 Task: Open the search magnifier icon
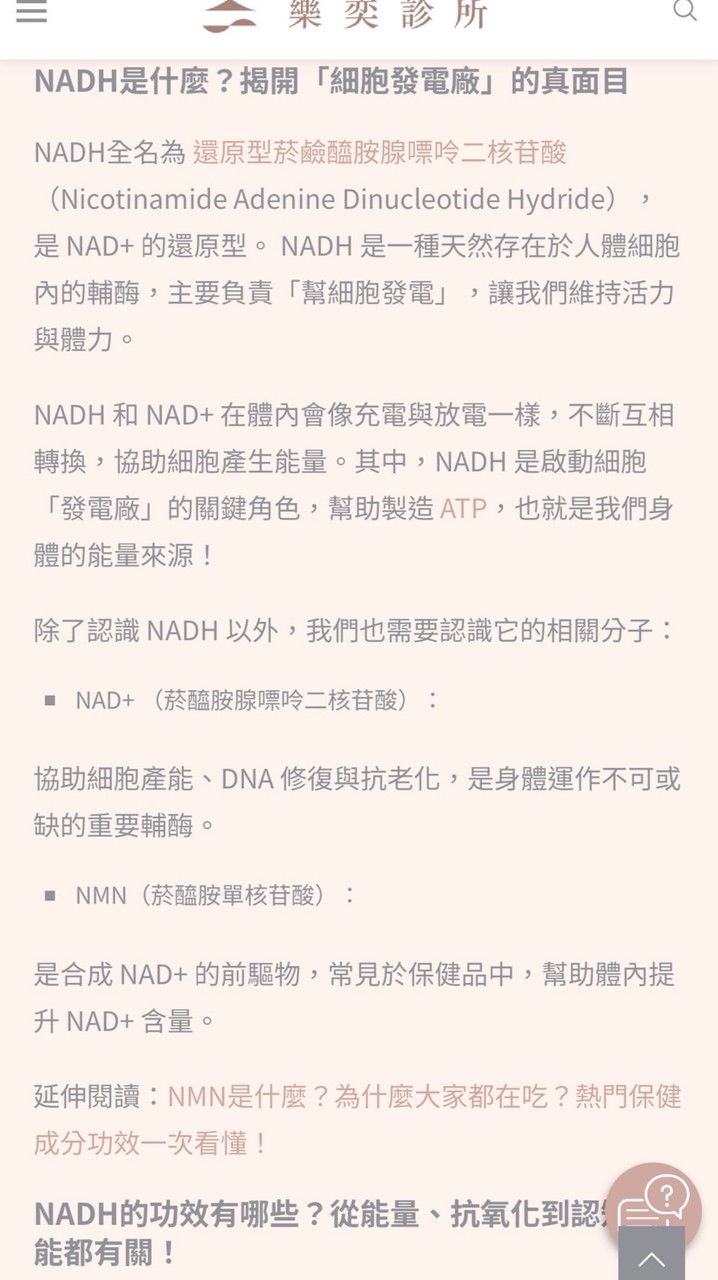[685, 11]
